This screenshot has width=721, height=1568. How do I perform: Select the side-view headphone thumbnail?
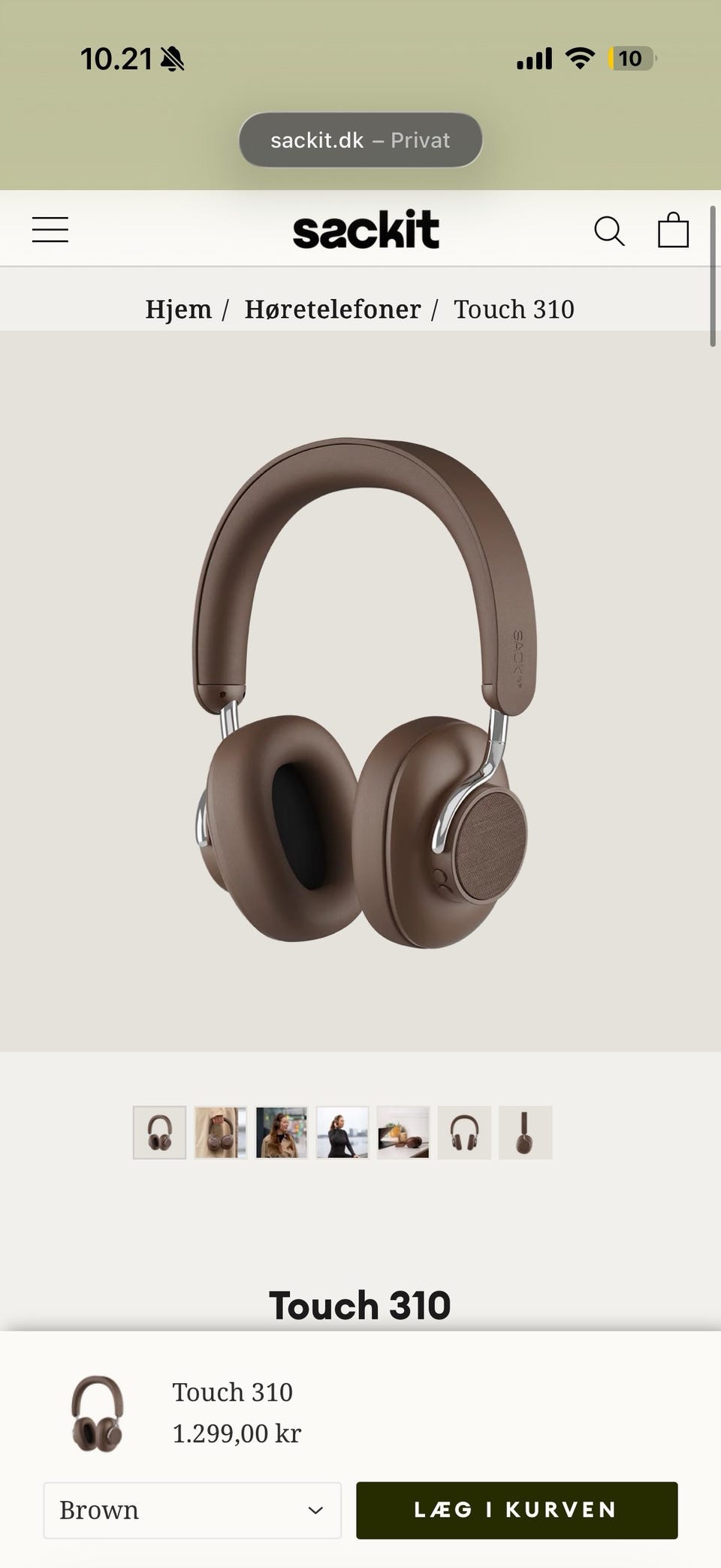point(525,1132)
